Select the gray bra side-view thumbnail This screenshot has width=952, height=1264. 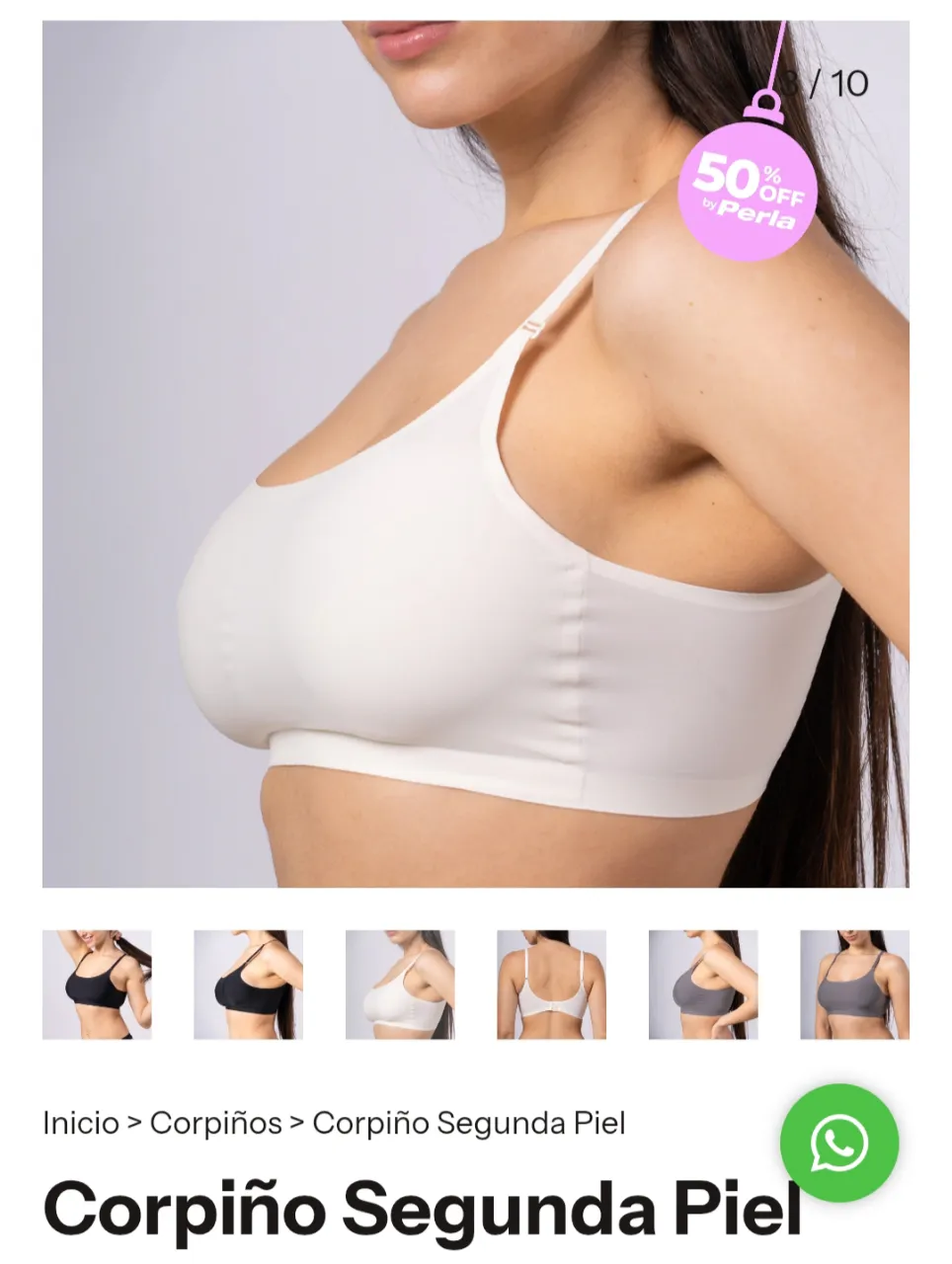click(x=703, y=985)
